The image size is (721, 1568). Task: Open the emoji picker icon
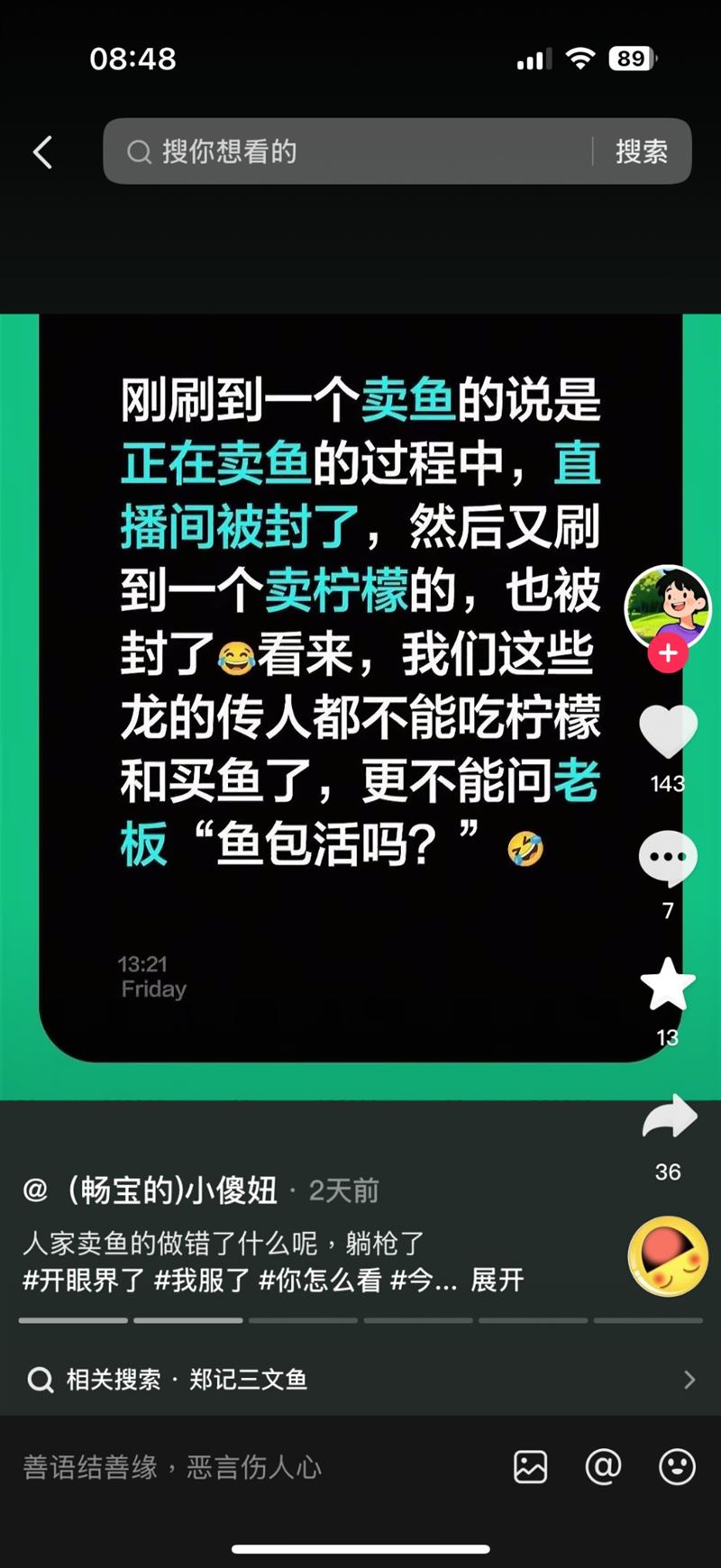677,1467
